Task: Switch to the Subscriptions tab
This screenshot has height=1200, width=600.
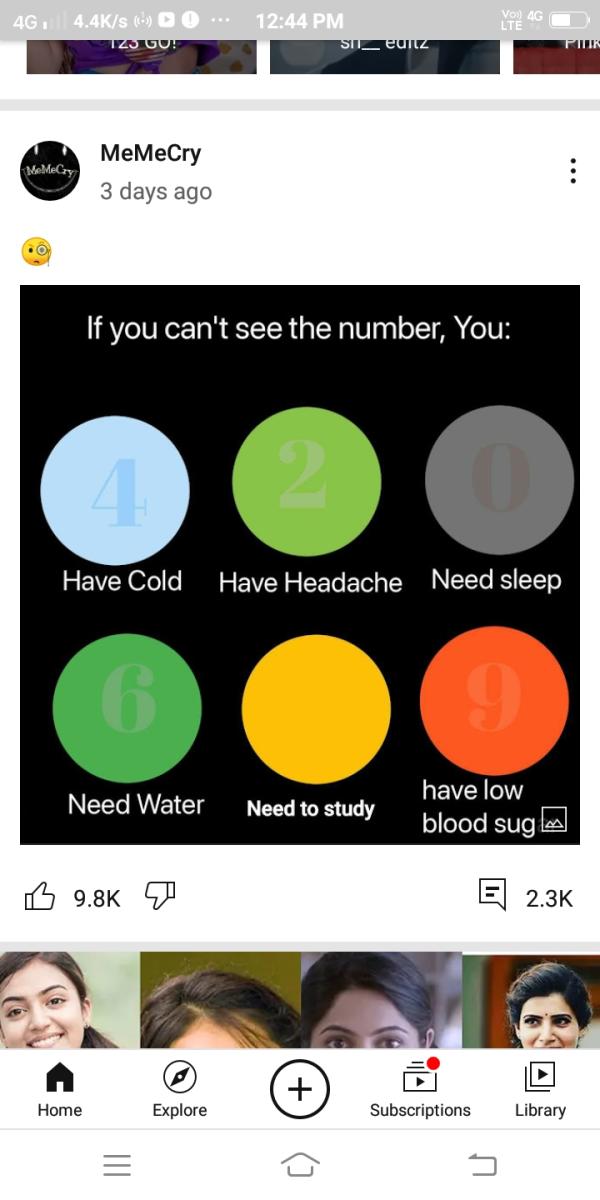Action: (x=420, y=1090)
